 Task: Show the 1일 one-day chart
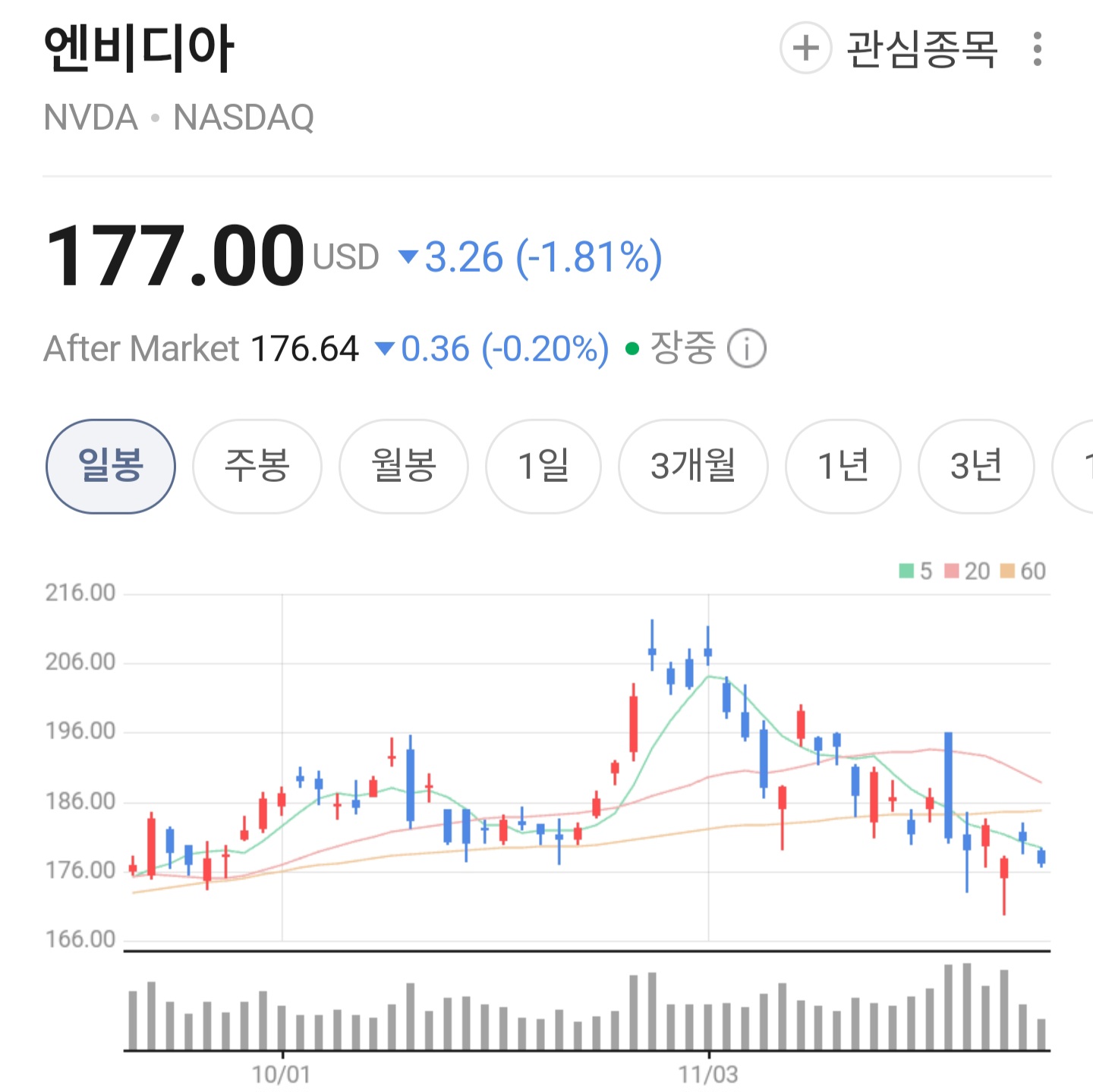tap(543, 466)
